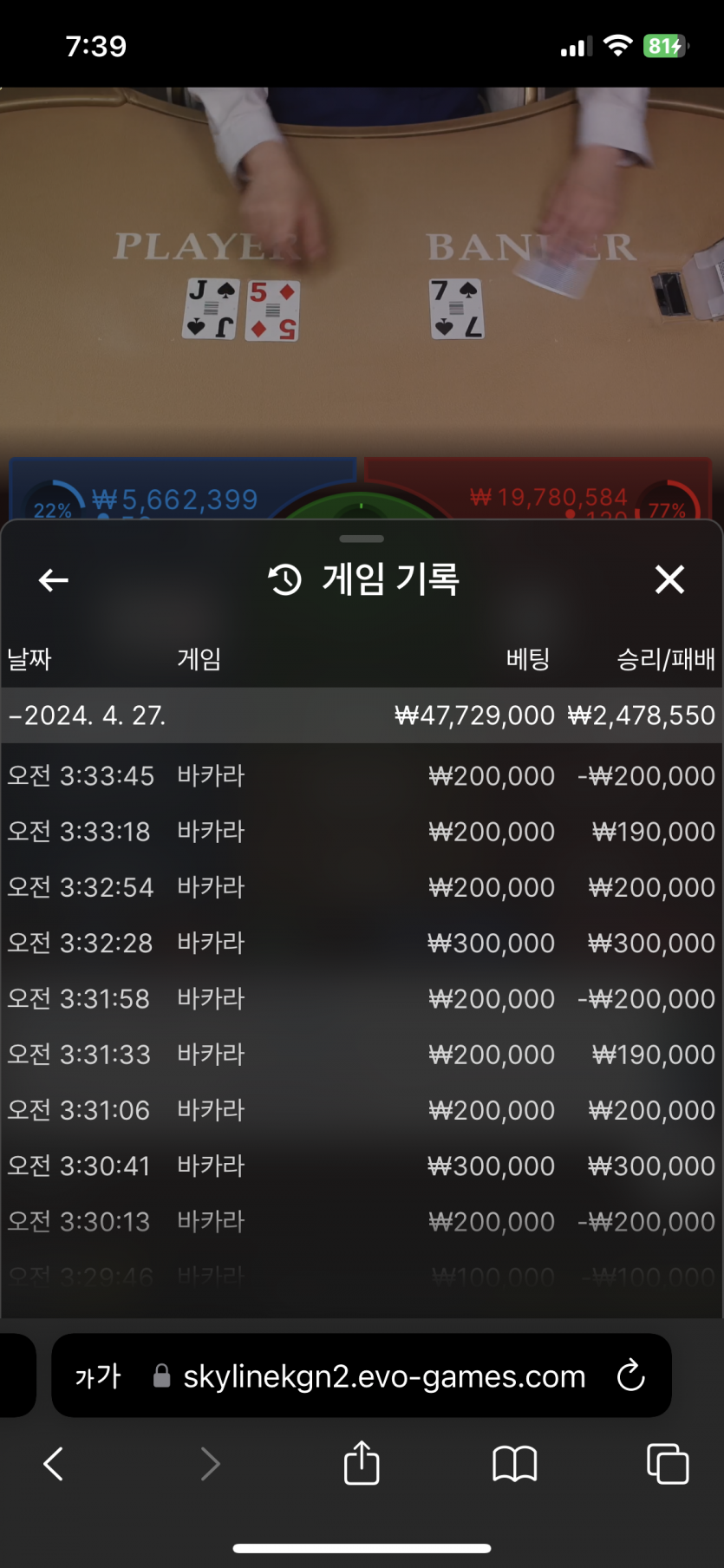Viewport: 724px width, 1568px height.
Task: Open the 오전 3:30:13 바카라 record
Action: [361, 1221]
